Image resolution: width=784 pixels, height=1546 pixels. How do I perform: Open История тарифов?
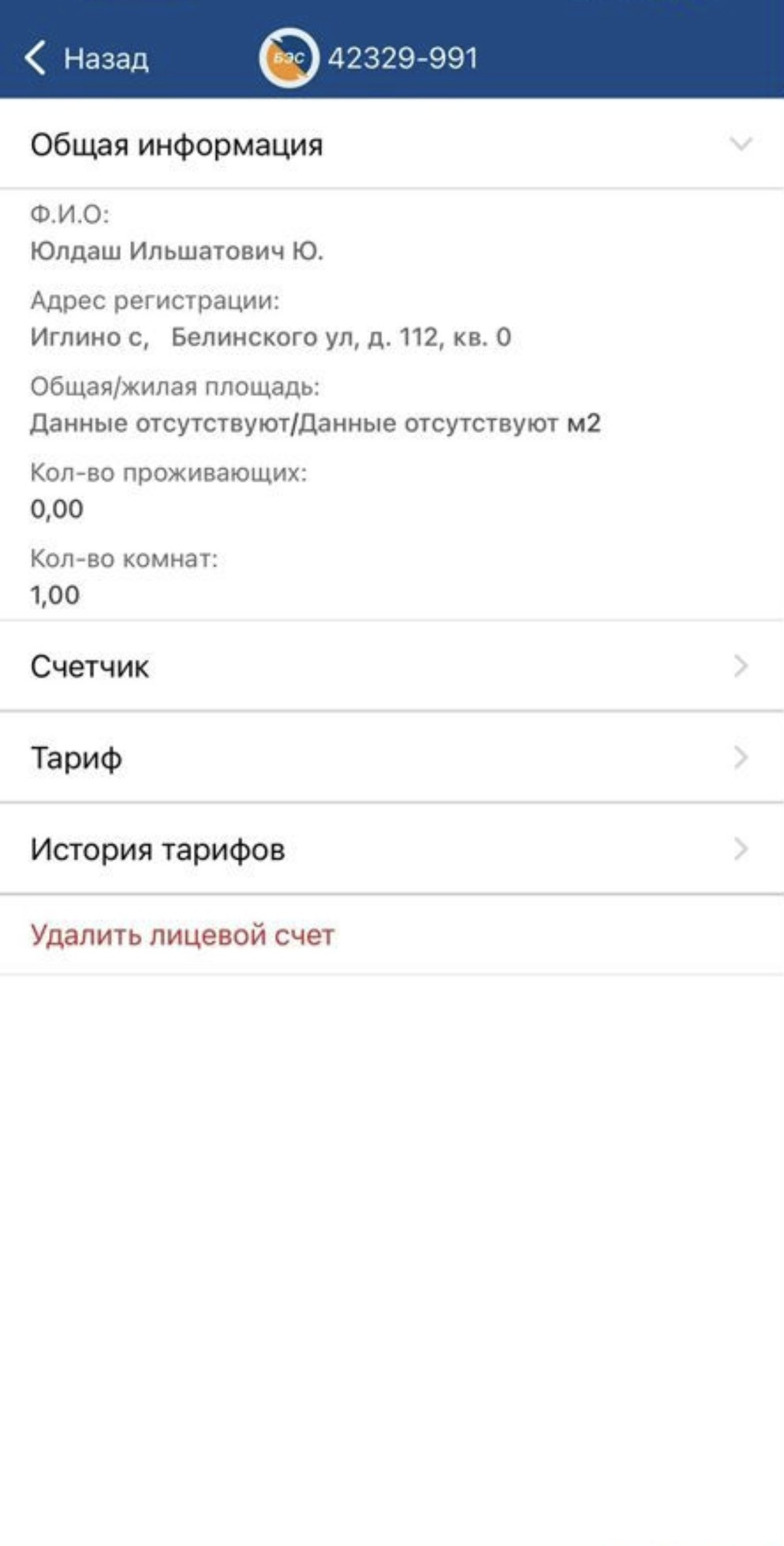[391, 850]
